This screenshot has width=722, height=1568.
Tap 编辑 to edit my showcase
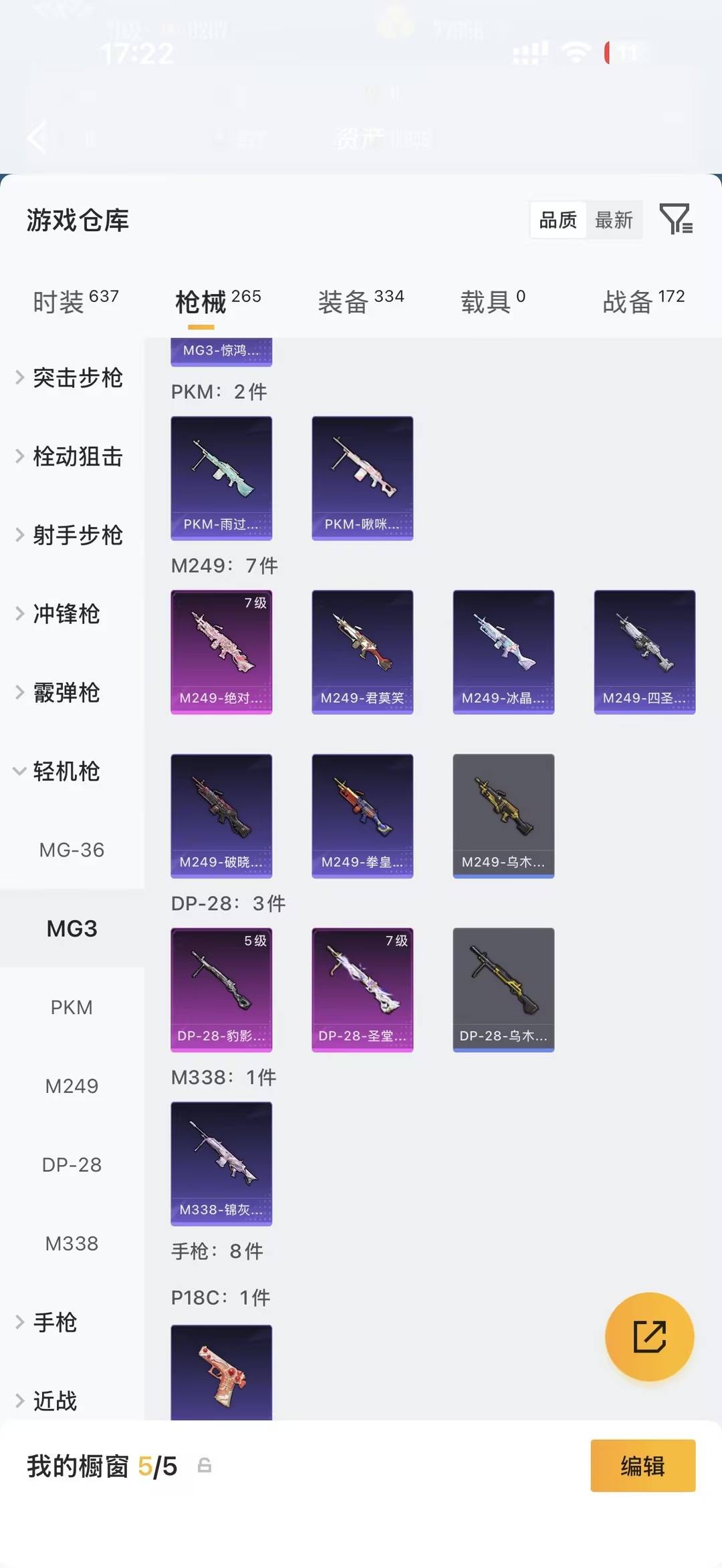pos(642,1466)
